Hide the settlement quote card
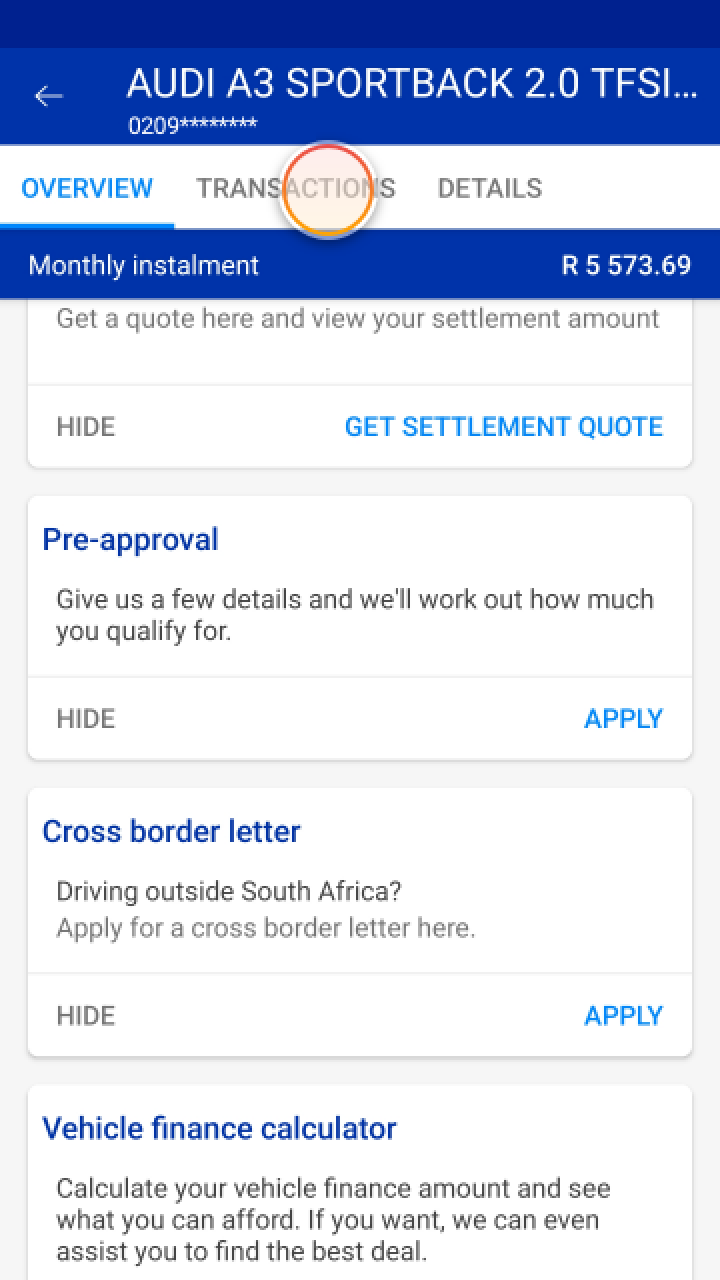Image resolution: width=720 pixels, height=1280 pixels. pos(86,427)
